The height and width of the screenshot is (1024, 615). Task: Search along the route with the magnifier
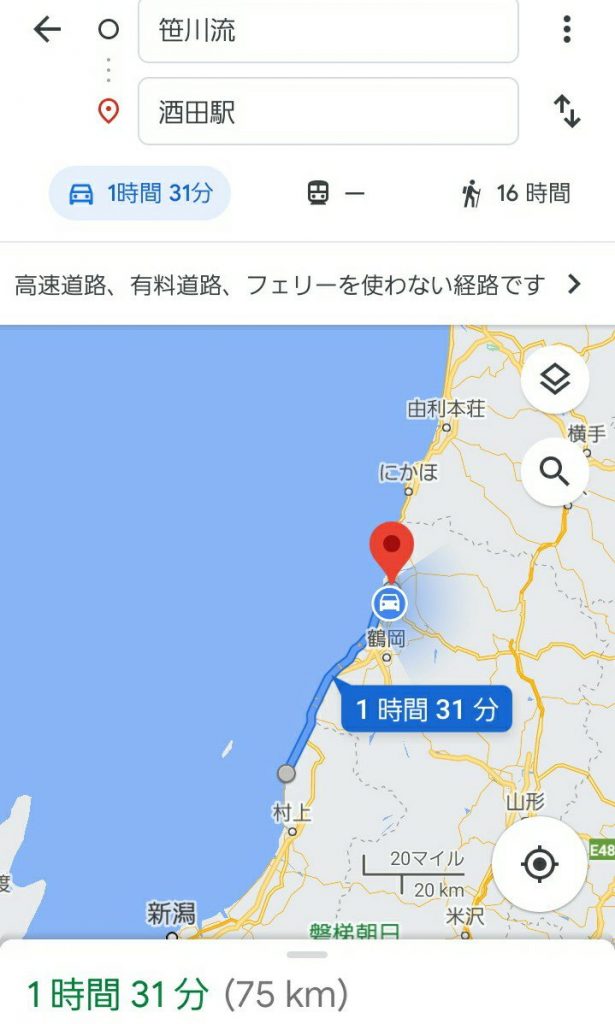click(554, 470)
